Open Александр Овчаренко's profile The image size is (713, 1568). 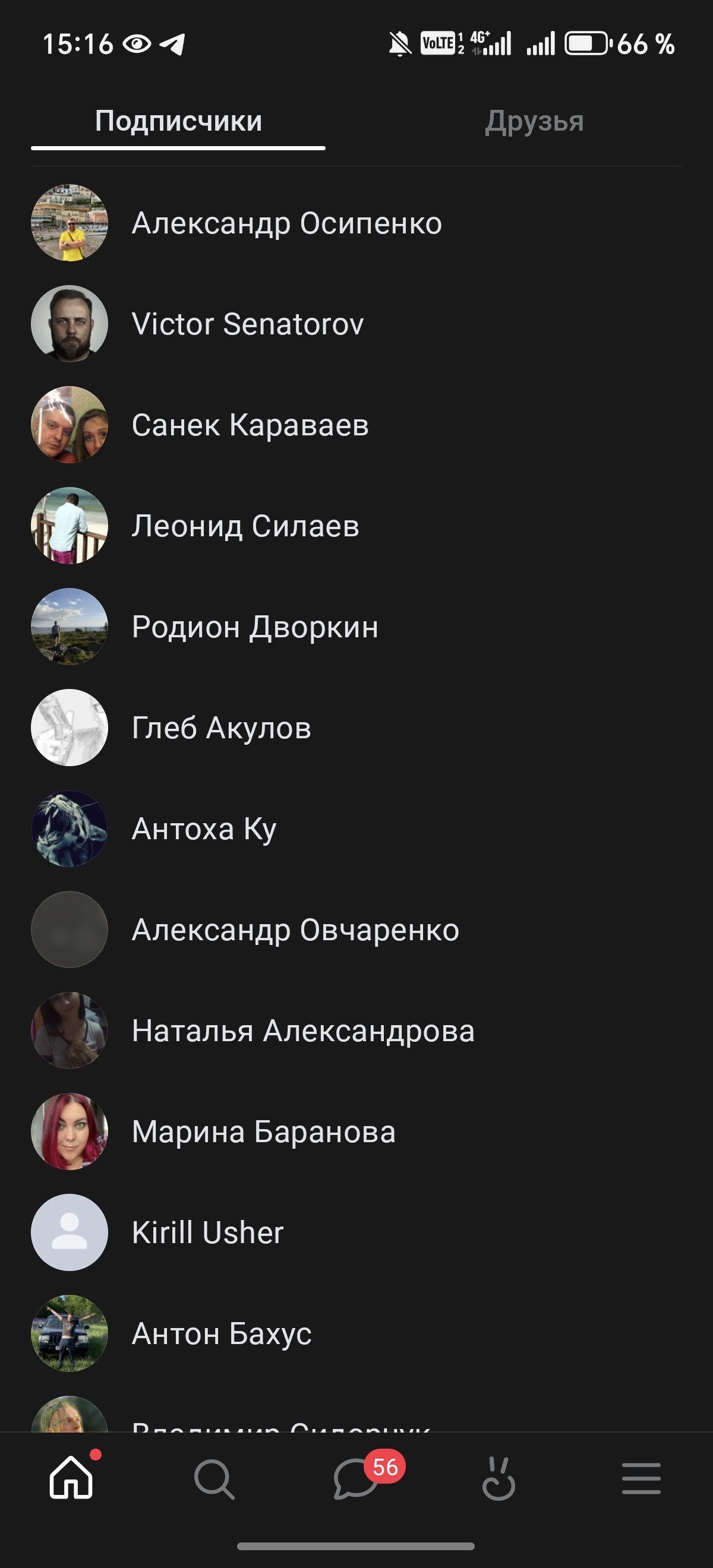pyautogui.click(x=295, y=930)
